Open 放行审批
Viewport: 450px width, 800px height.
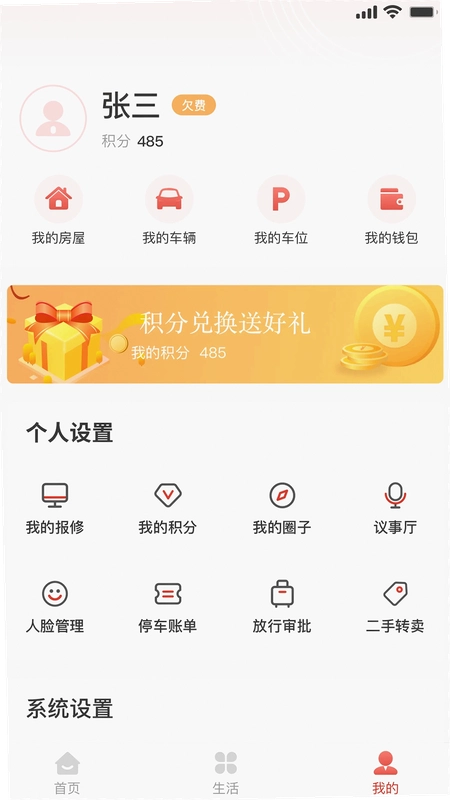[x=282, y=607]
